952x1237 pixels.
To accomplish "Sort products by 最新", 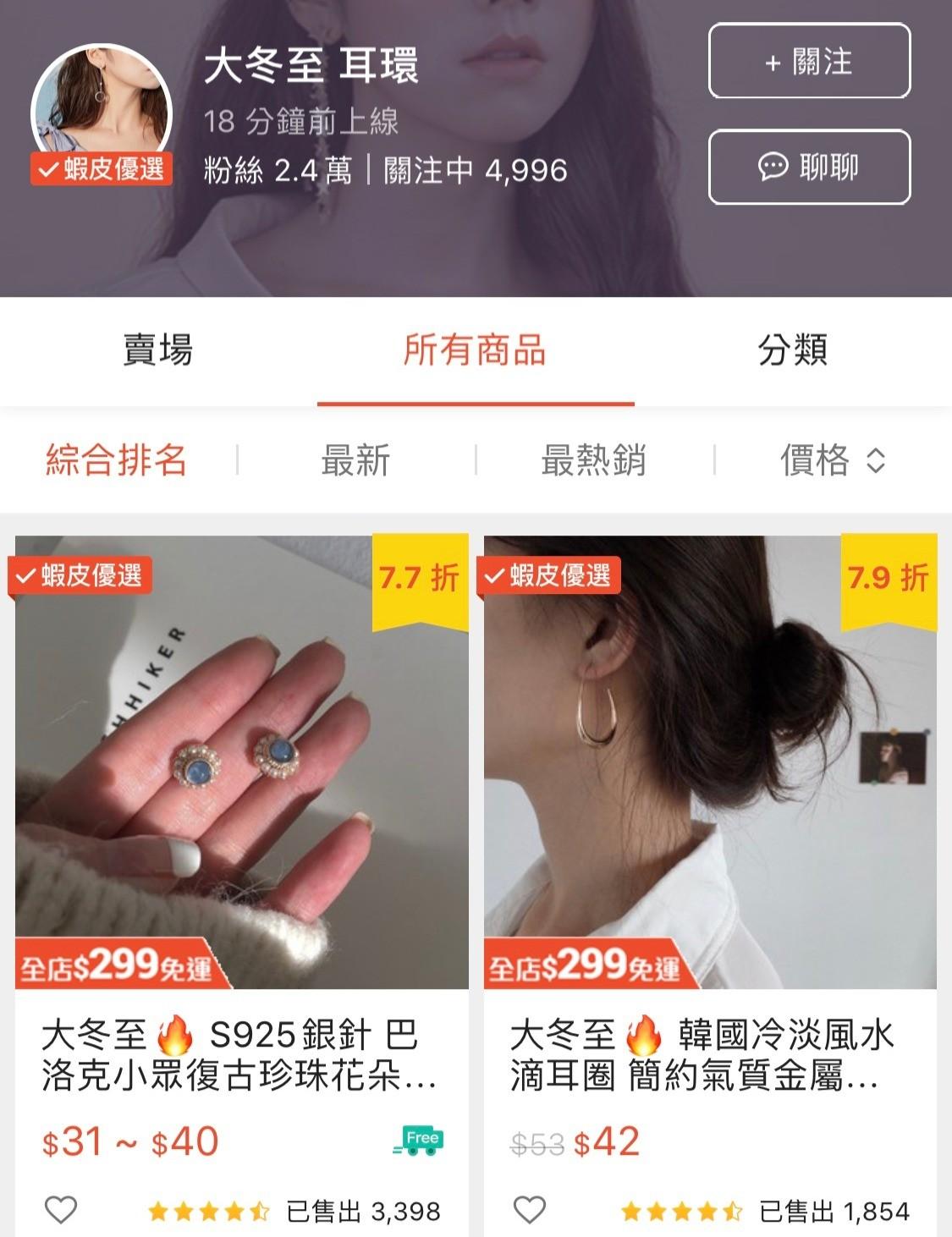I will pyautogui.click(x=355, y=460).
